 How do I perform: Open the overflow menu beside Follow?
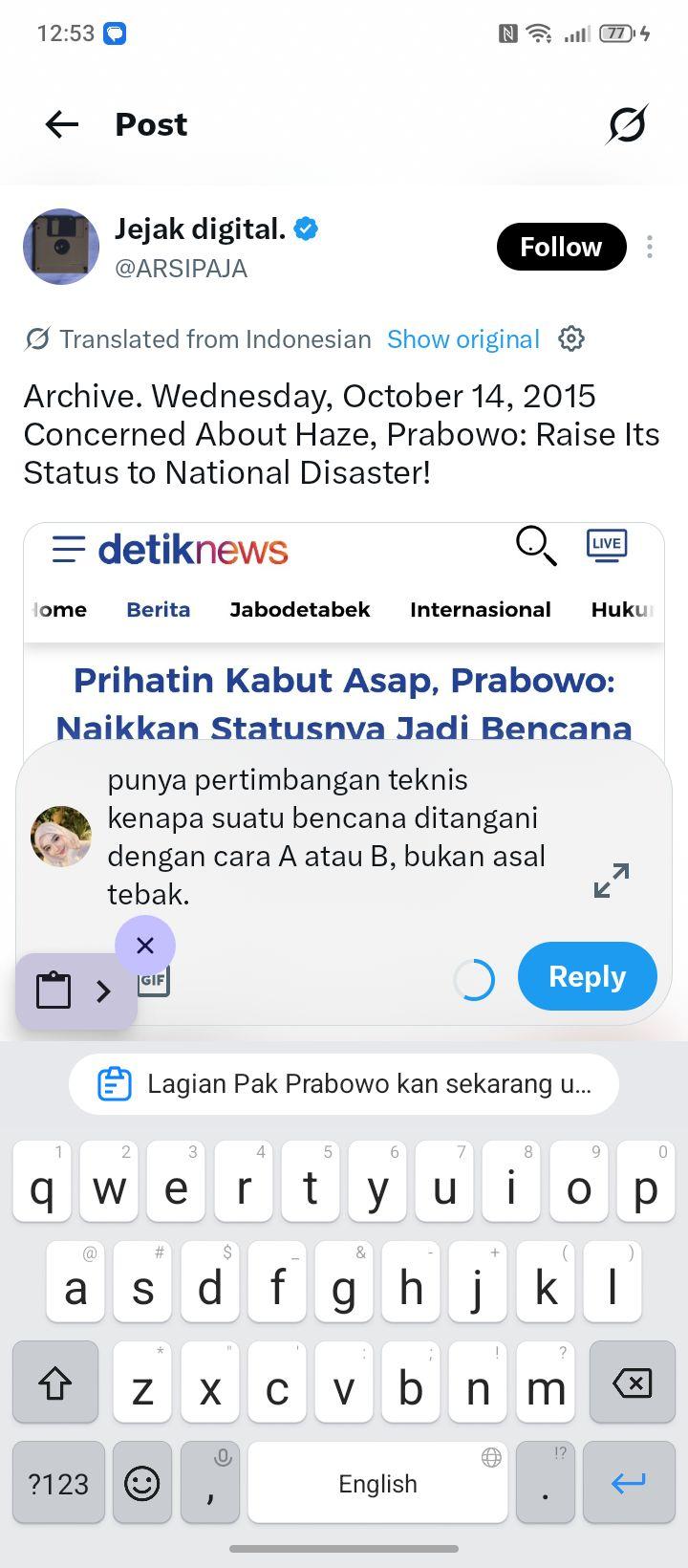pyautogui.click(x=650, y=247)
